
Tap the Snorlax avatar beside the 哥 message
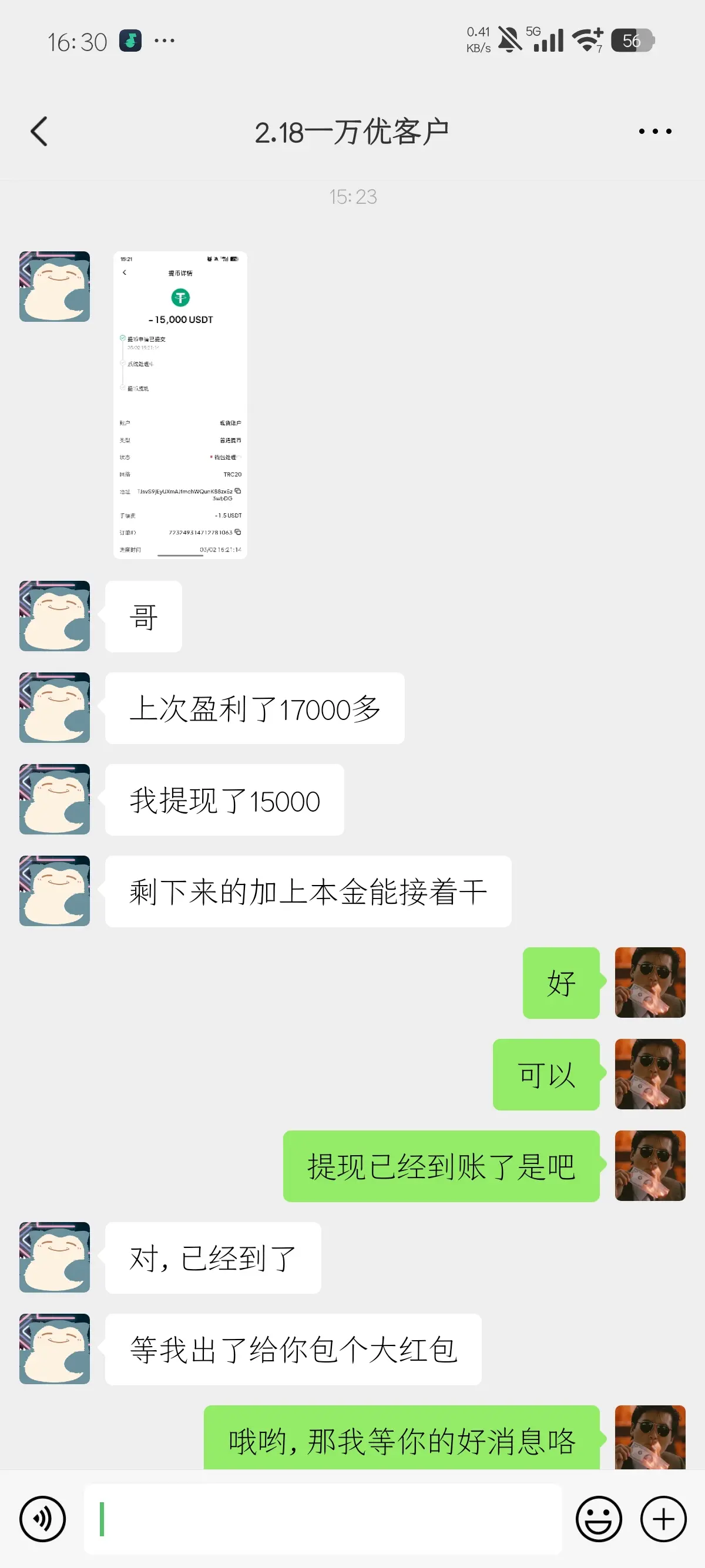pos(54,616)
